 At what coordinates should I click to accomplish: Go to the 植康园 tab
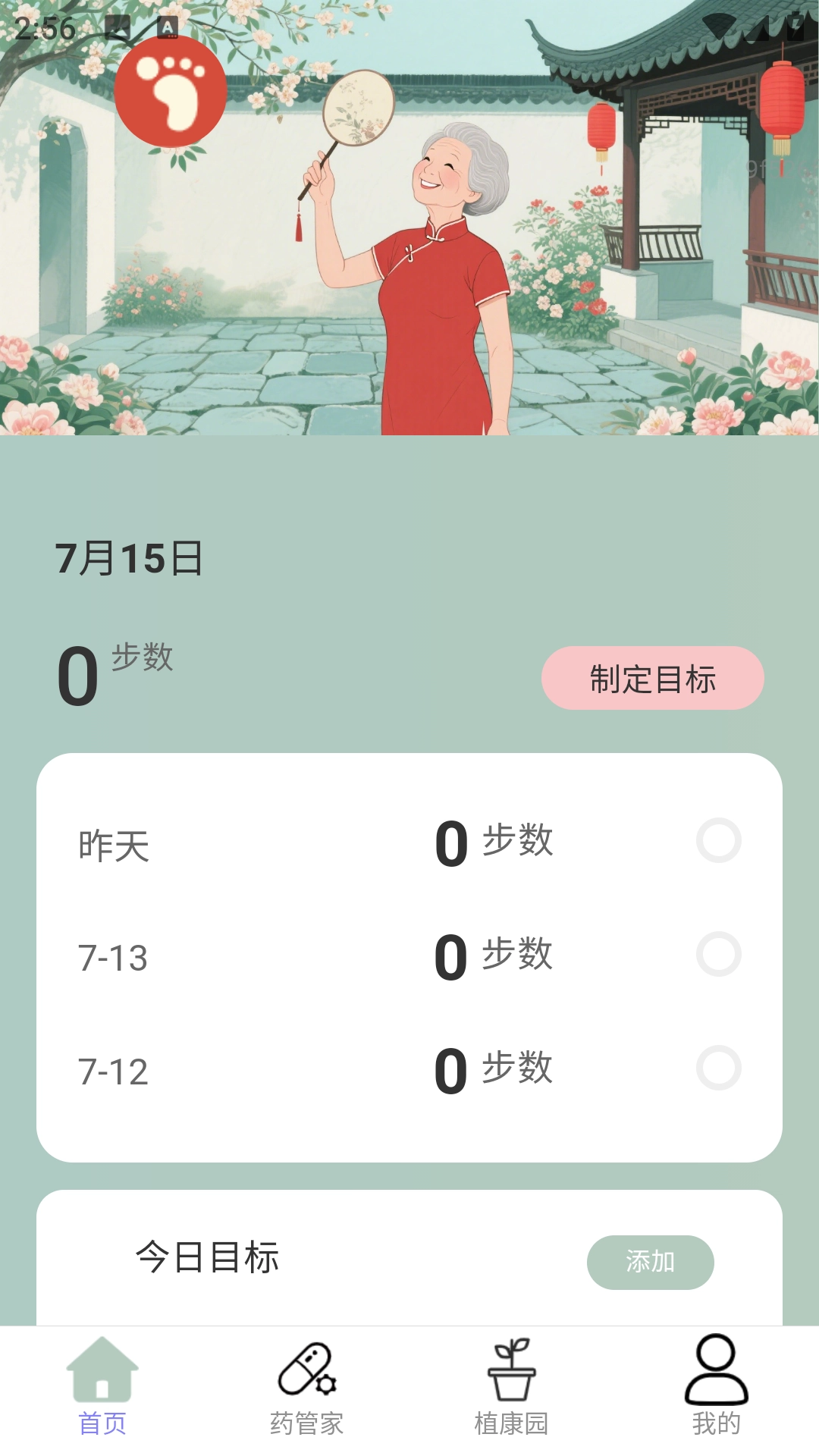511,1388
